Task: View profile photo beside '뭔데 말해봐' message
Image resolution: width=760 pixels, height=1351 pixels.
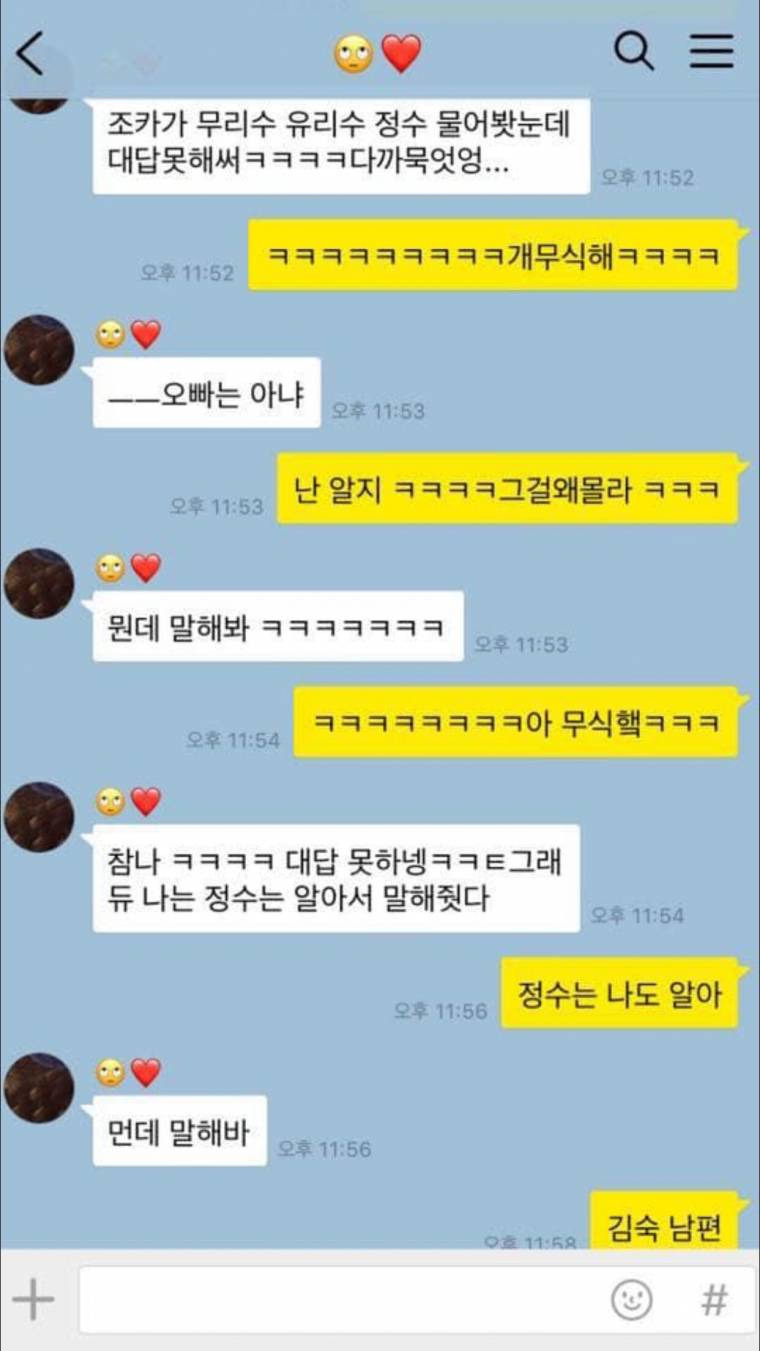Action: pos(39,583)
